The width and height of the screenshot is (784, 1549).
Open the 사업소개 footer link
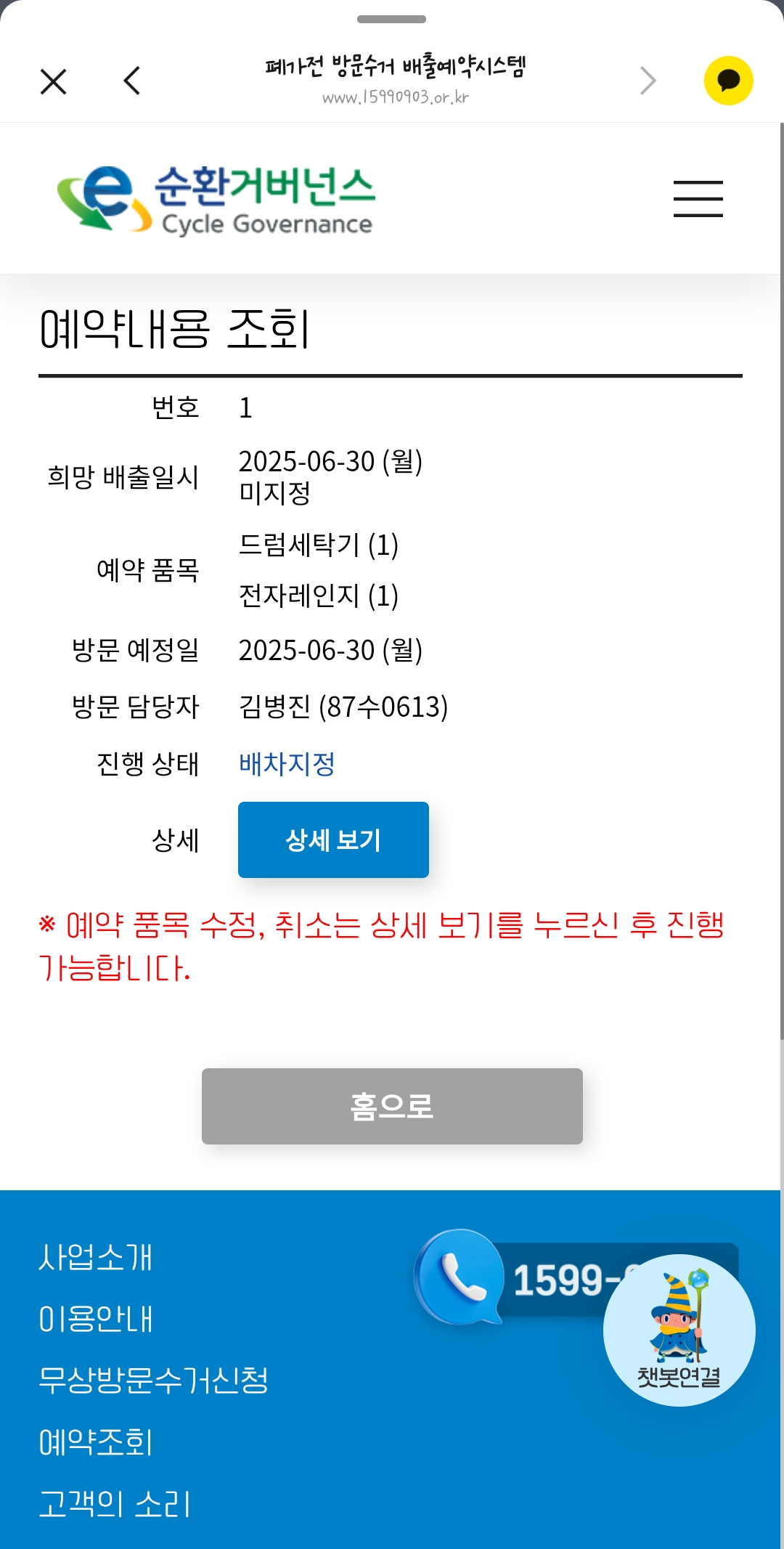(95, 1257)
